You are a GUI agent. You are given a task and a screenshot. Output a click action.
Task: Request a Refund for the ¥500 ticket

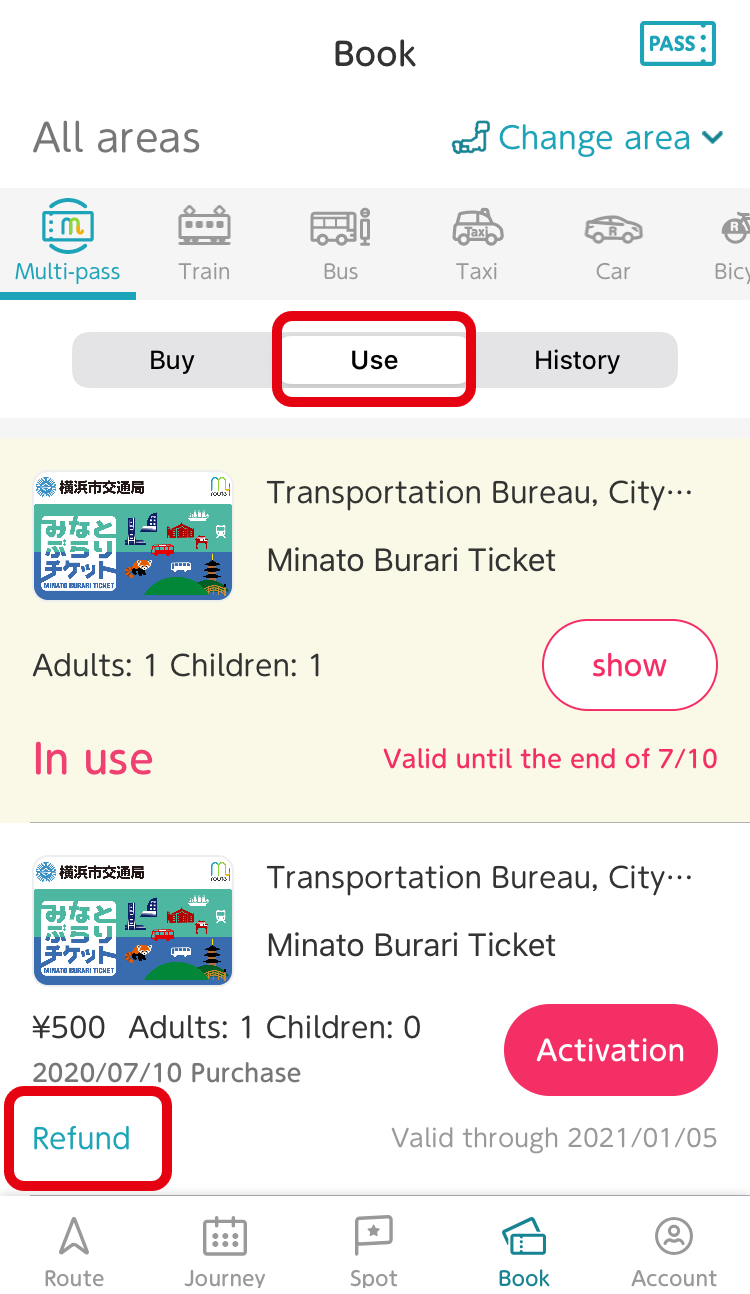click(82, 1138)
